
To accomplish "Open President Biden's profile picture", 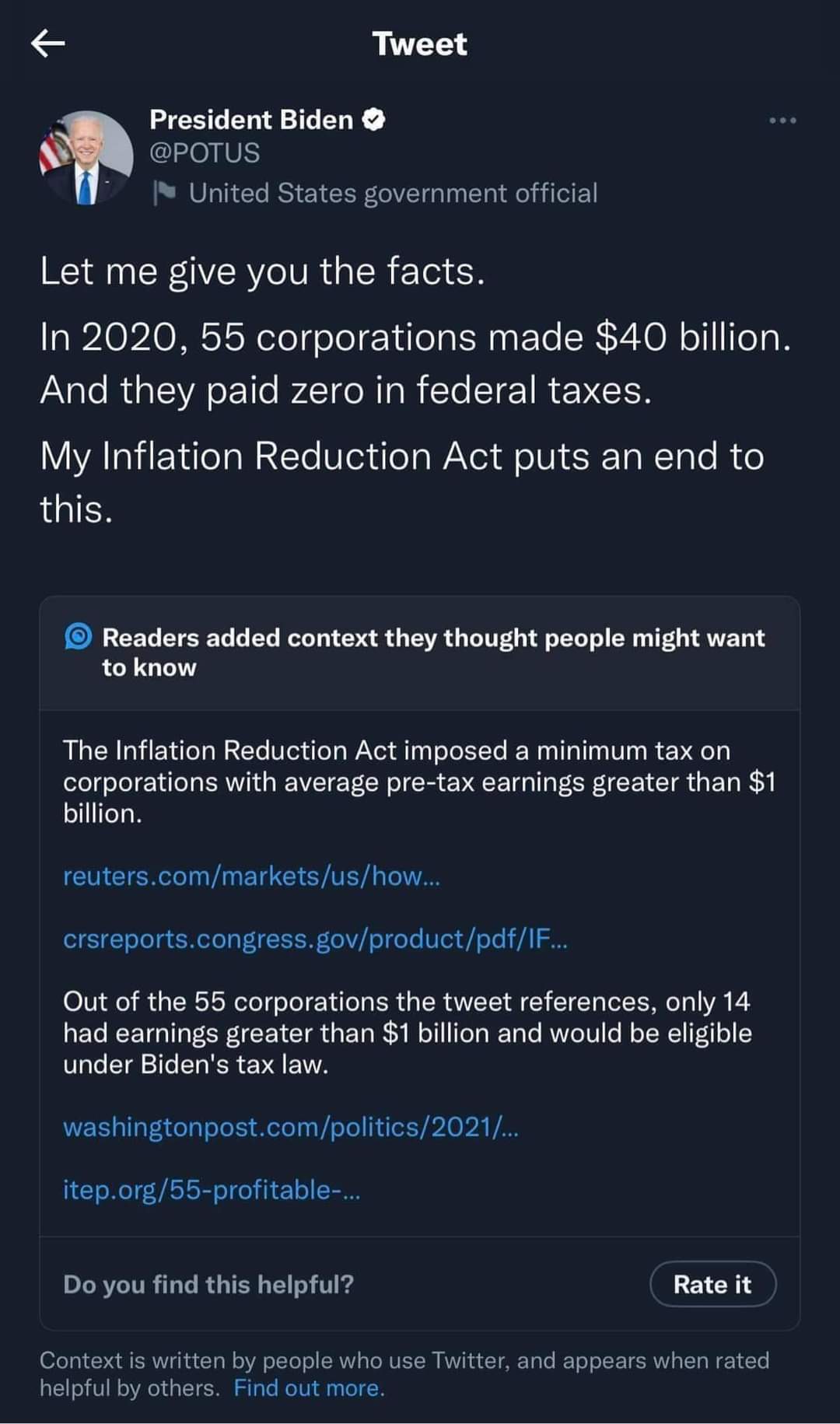I will point(86,158).
